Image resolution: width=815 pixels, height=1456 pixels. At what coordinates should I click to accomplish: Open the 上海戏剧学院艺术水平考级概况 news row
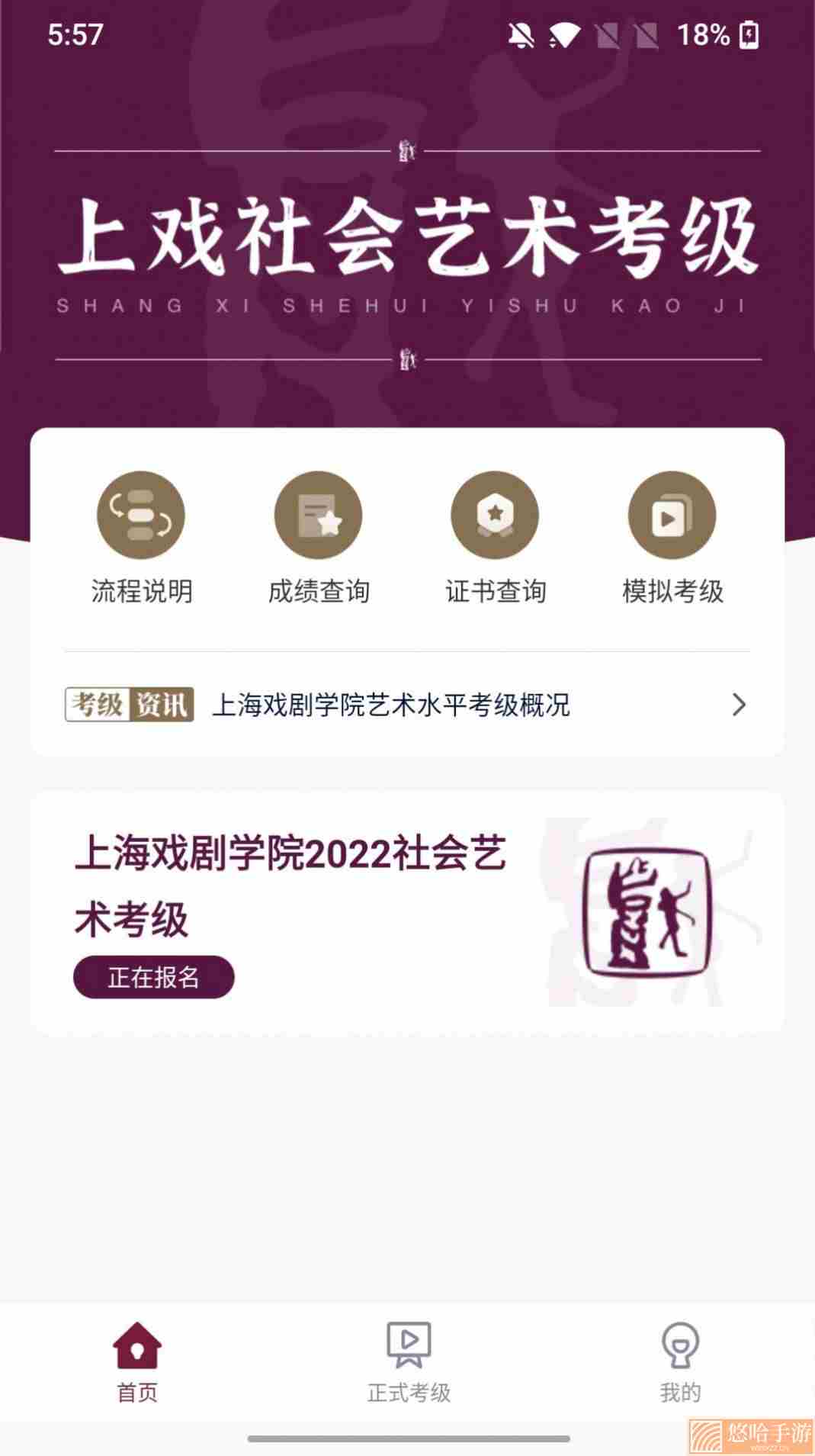(x=407, y=705)
